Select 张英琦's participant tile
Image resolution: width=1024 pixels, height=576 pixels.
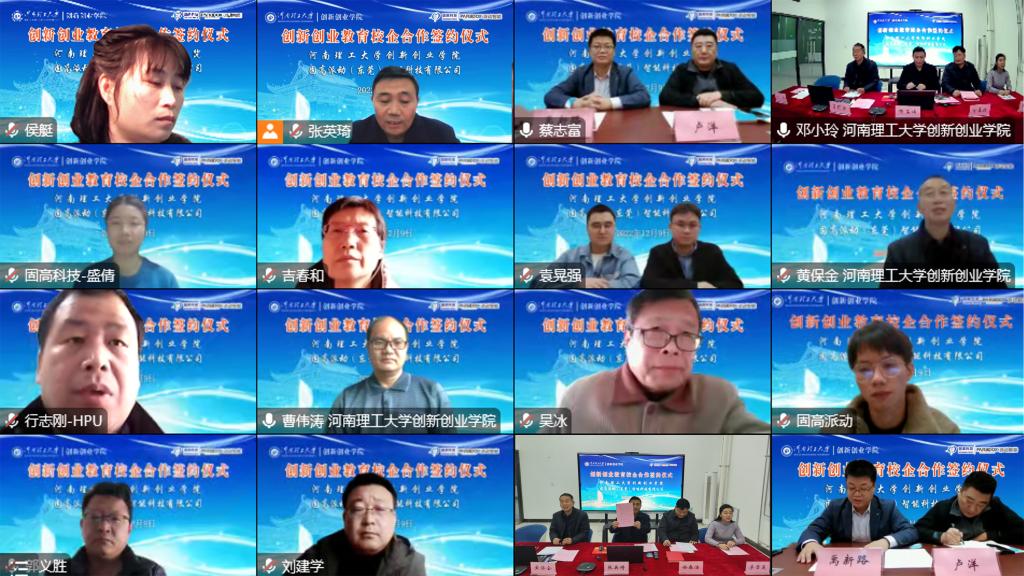(x=385, y=72)
